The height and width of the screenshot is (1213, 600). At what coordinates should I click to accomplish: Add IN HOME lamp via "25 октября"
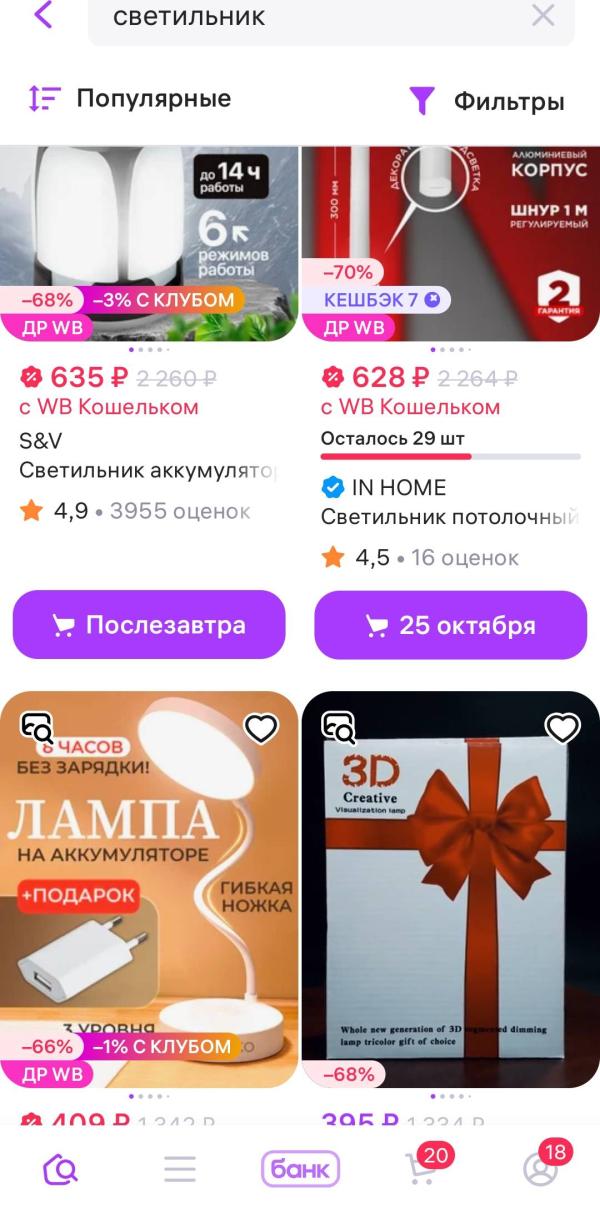pos(450,625)
